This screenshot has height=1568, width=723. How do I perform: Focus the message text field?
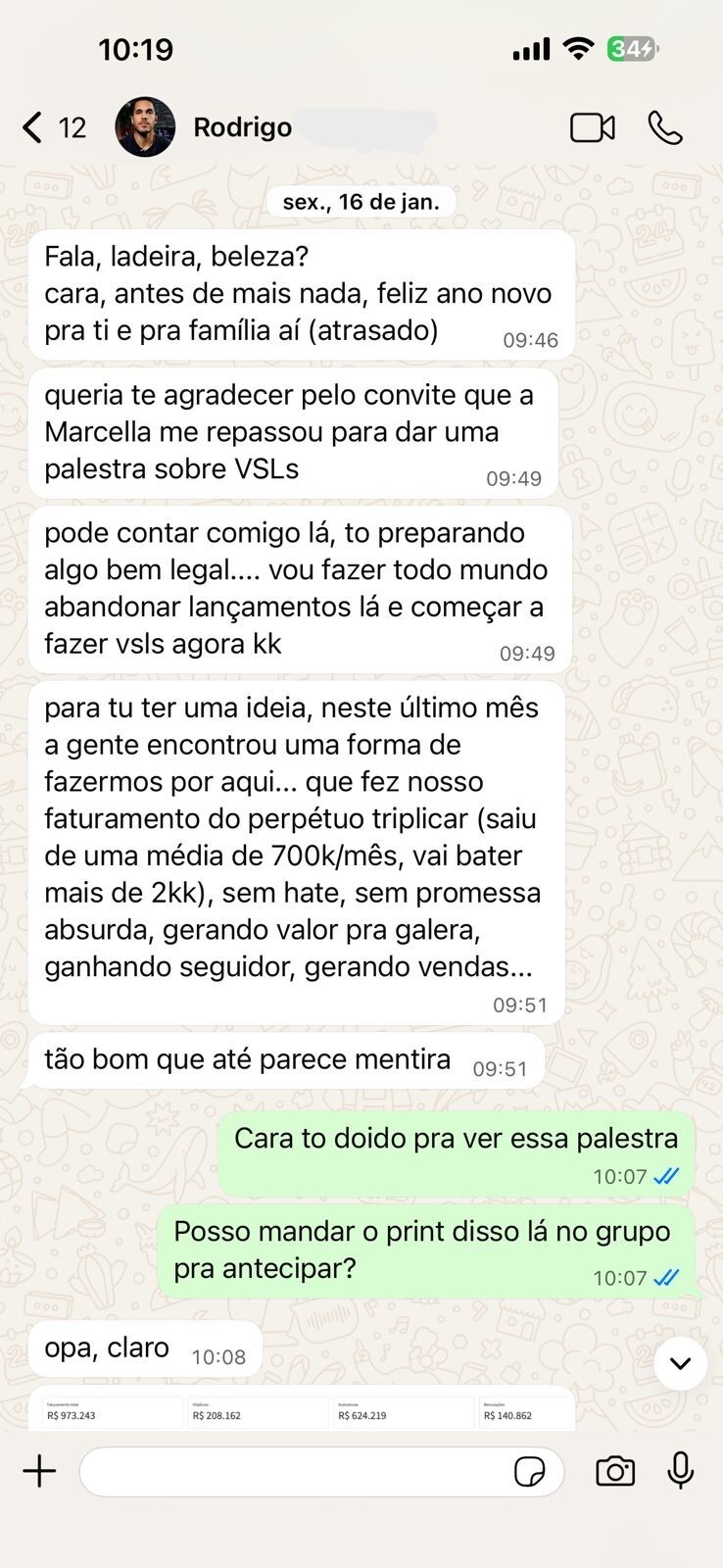click(294, 1471)
